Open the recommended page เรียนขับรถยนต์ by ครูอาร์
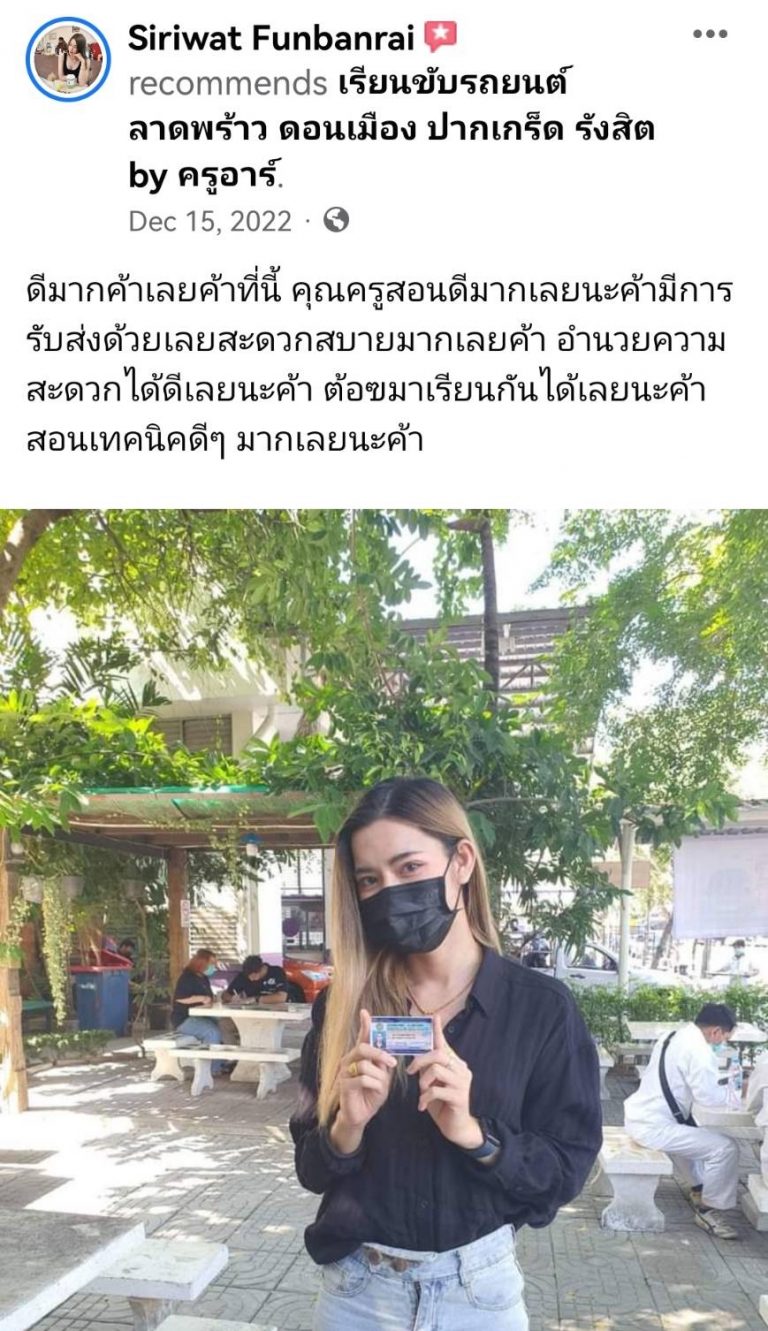The image size is (768, 1331). (392, 130)
